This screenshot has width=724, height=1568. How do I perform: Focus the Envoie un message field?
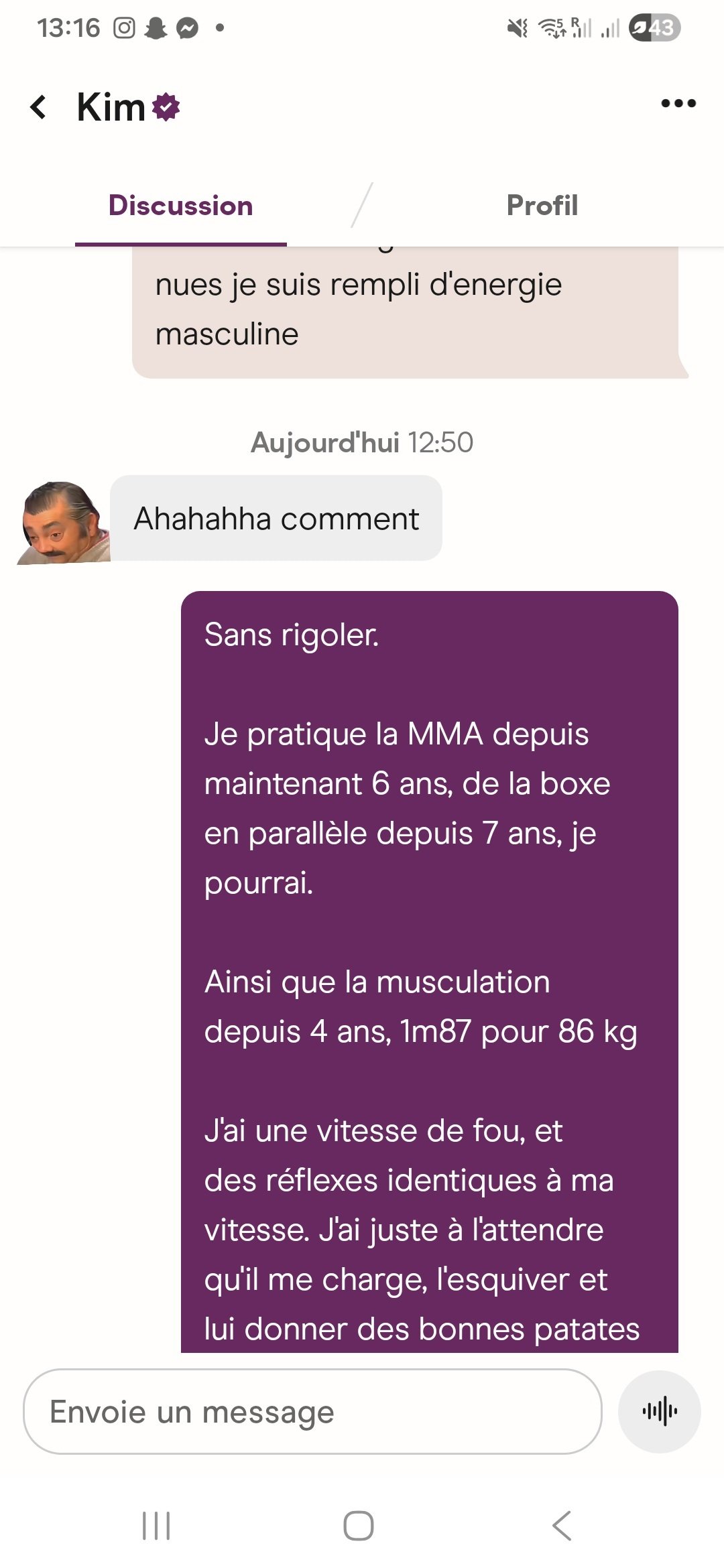(312, 1412)
